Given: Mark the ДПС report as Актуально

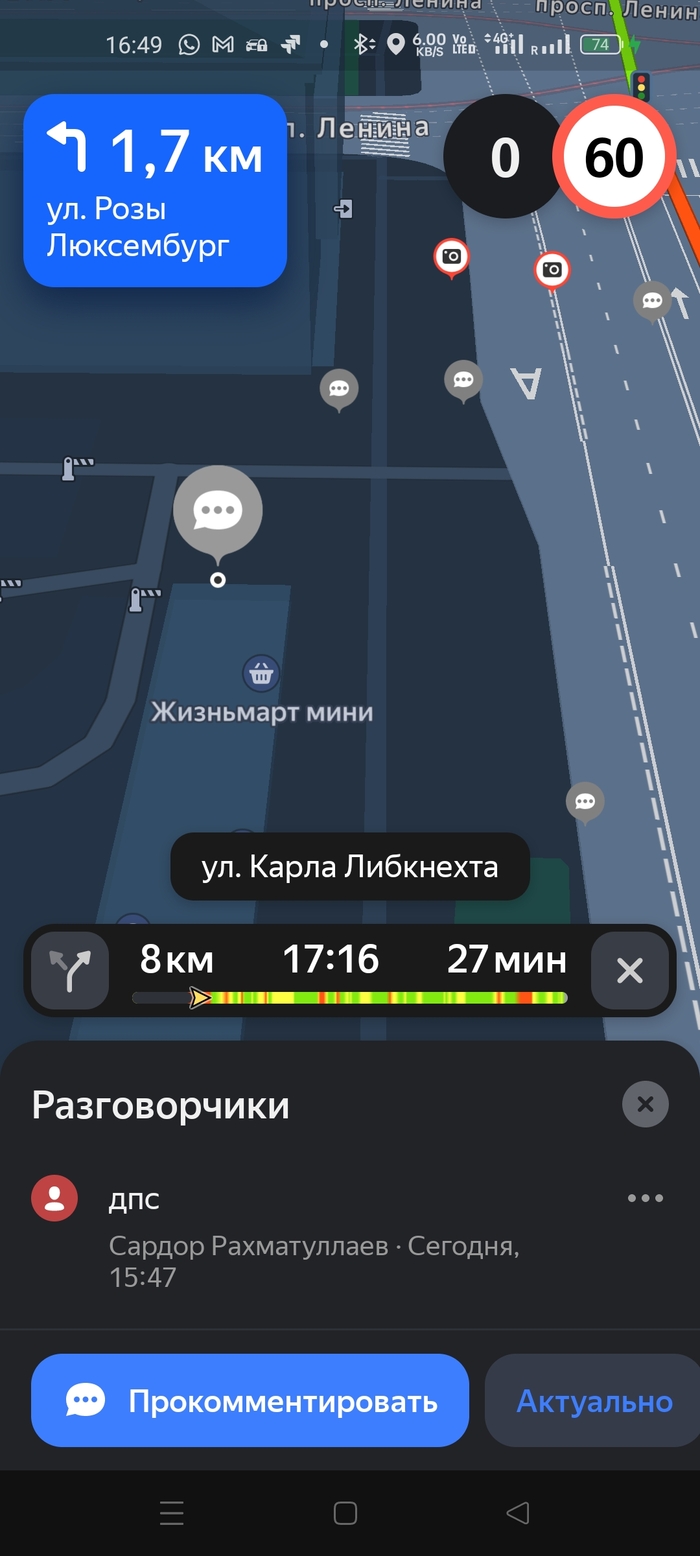Looking at the screenshot, I should (x=594, y=1400).
